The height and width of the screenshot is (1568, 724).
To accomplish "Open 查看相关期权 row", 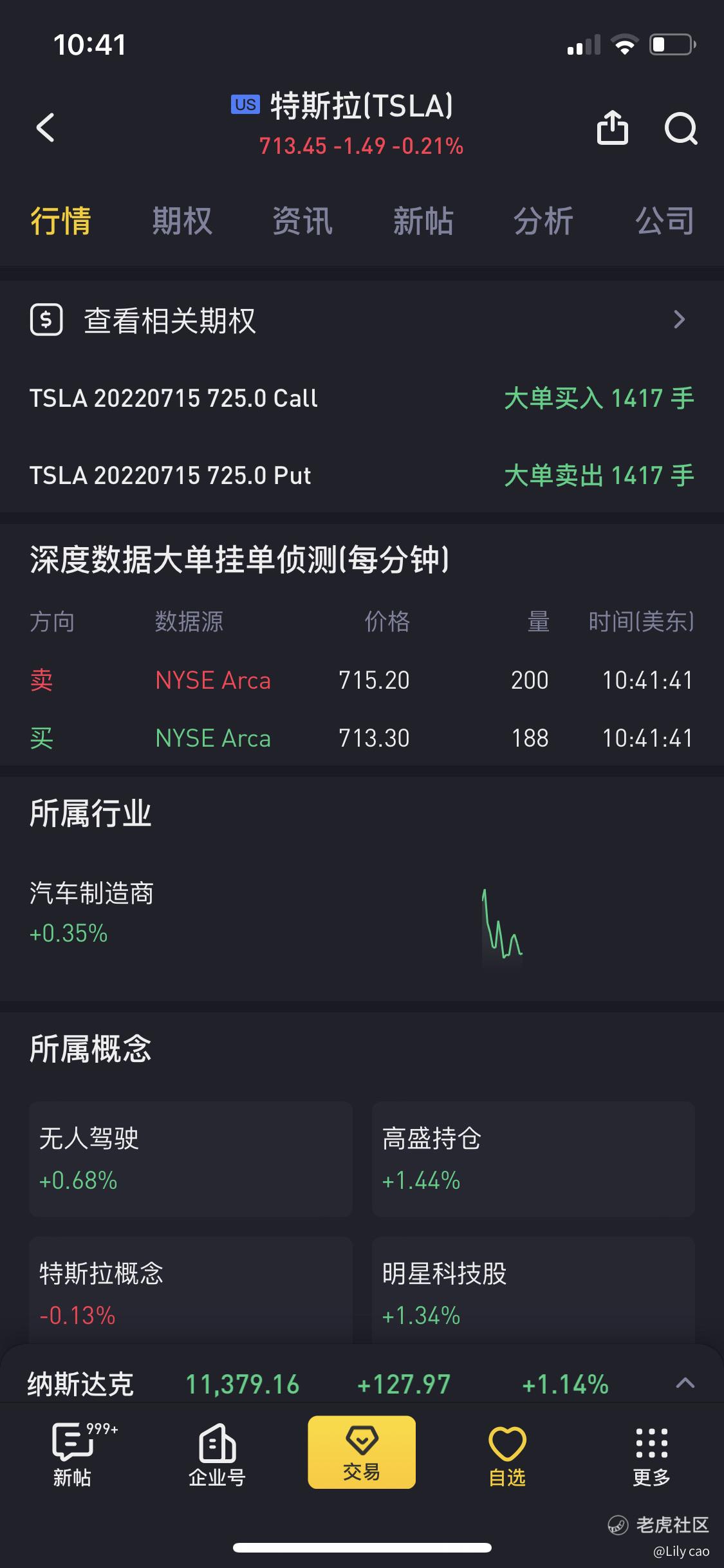I will [x=362, y=320].
